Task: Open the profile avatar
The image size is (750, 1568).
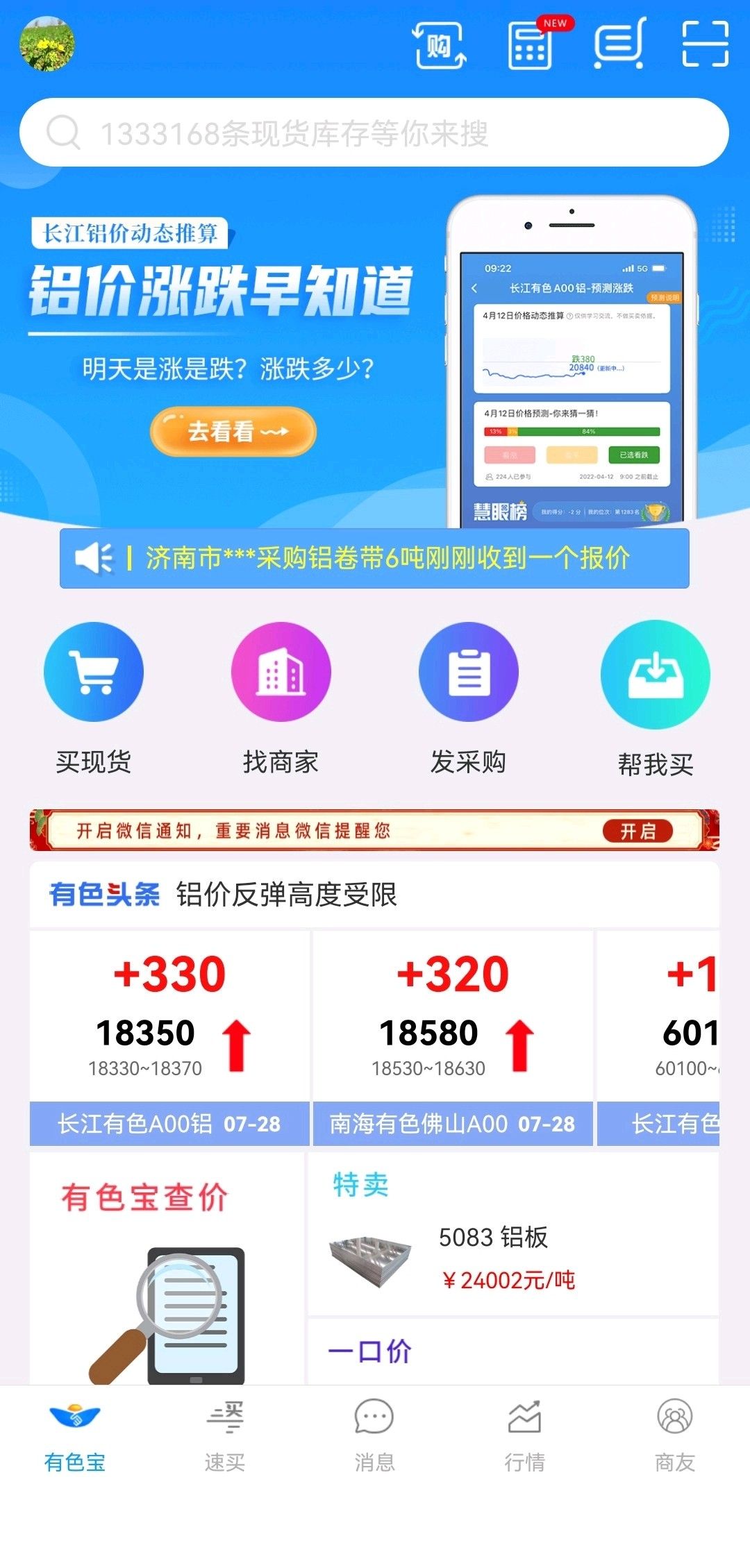Action: 47,44
